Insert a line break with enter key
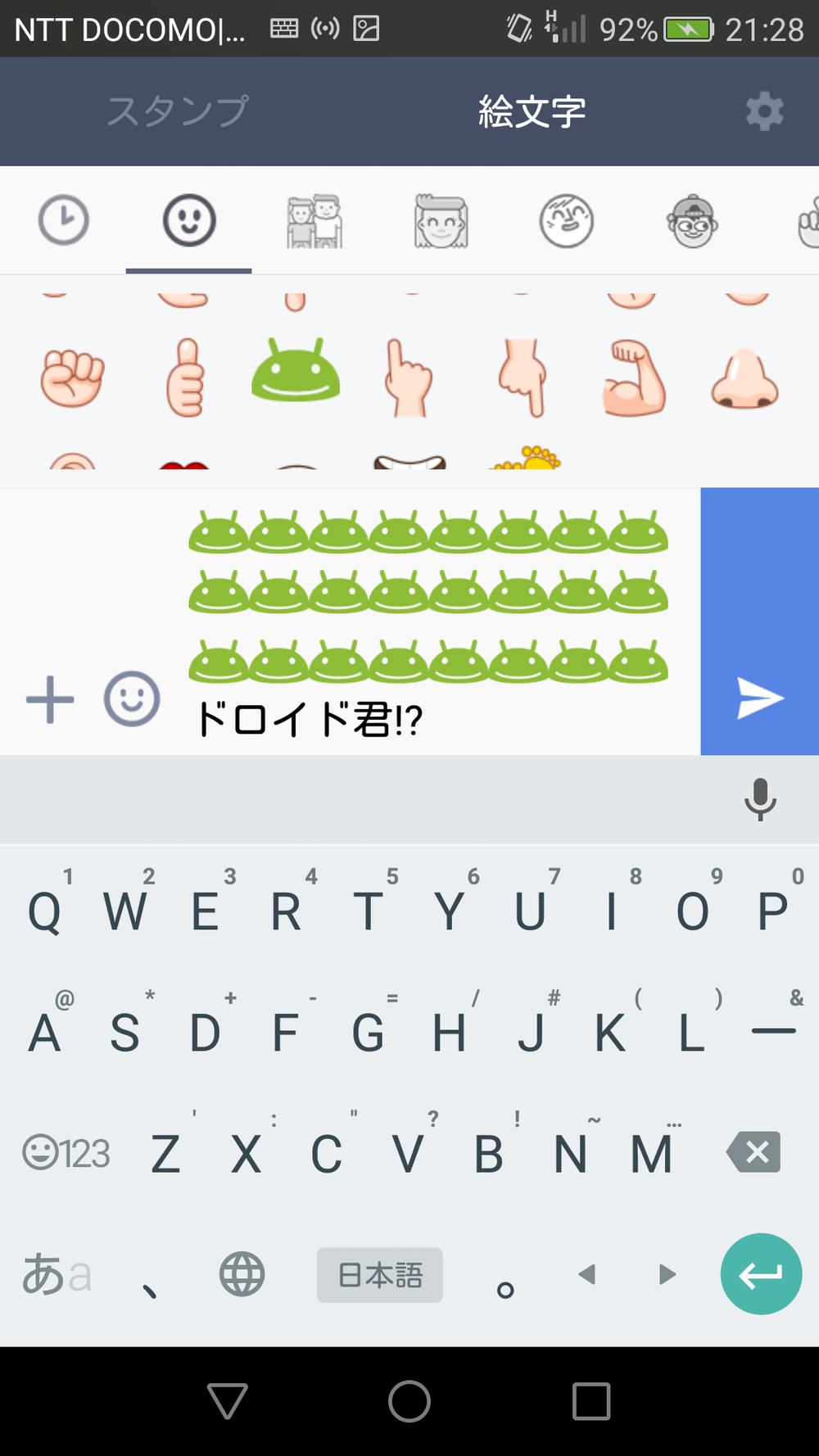Screen dimensions: 819x1456 coord(760,1274)
